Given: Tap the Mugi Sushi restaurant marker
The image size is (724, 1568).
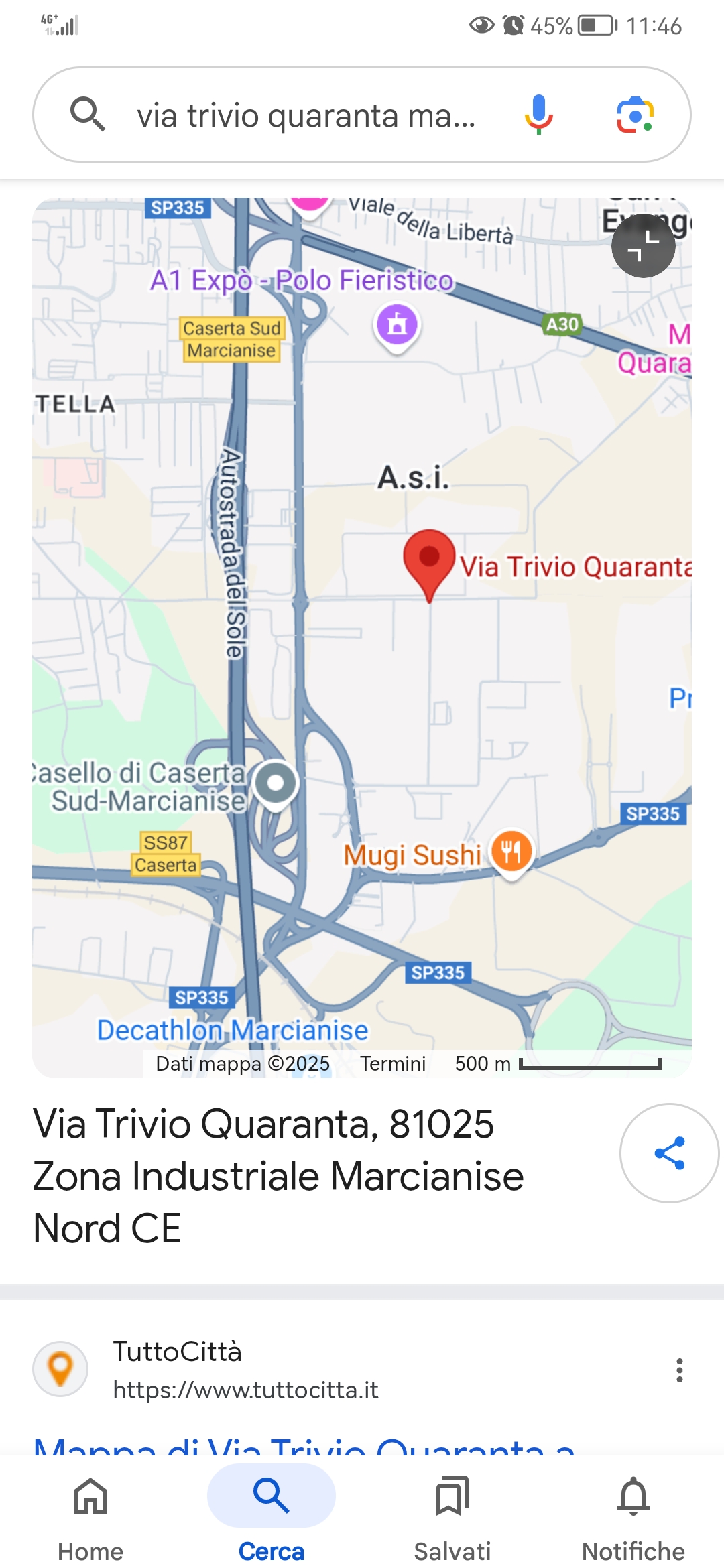Looking at the screenshot, I should tap(511, 852).
